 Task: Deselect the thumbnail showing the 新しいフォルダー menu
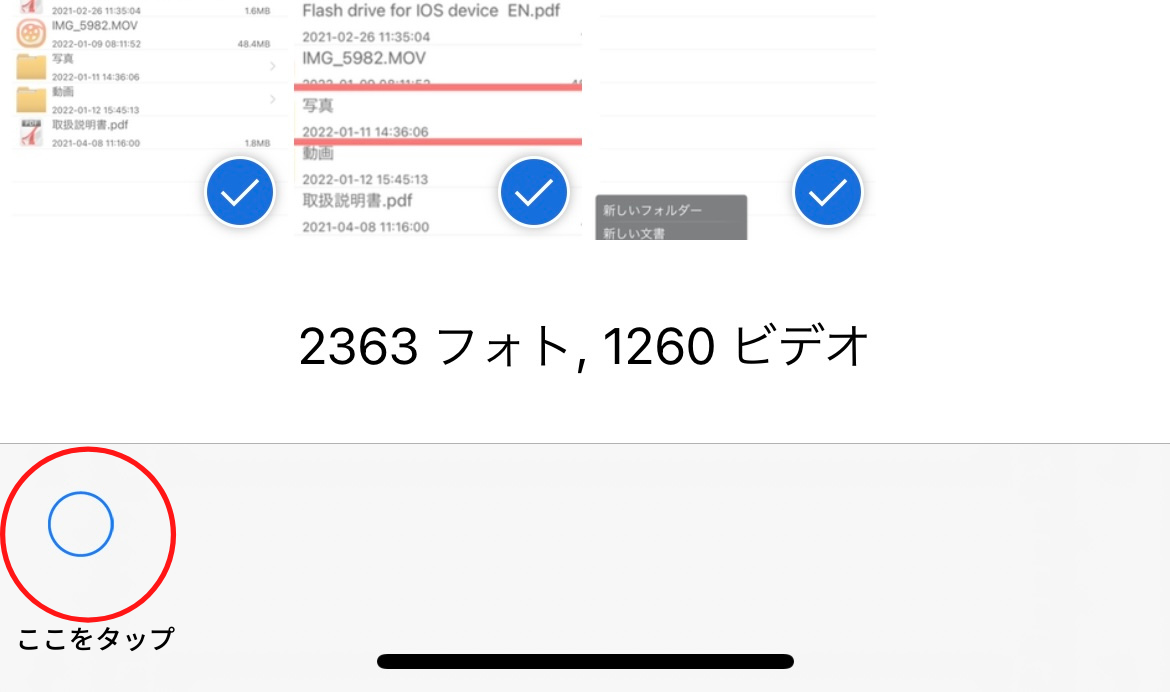click(827, 192)
